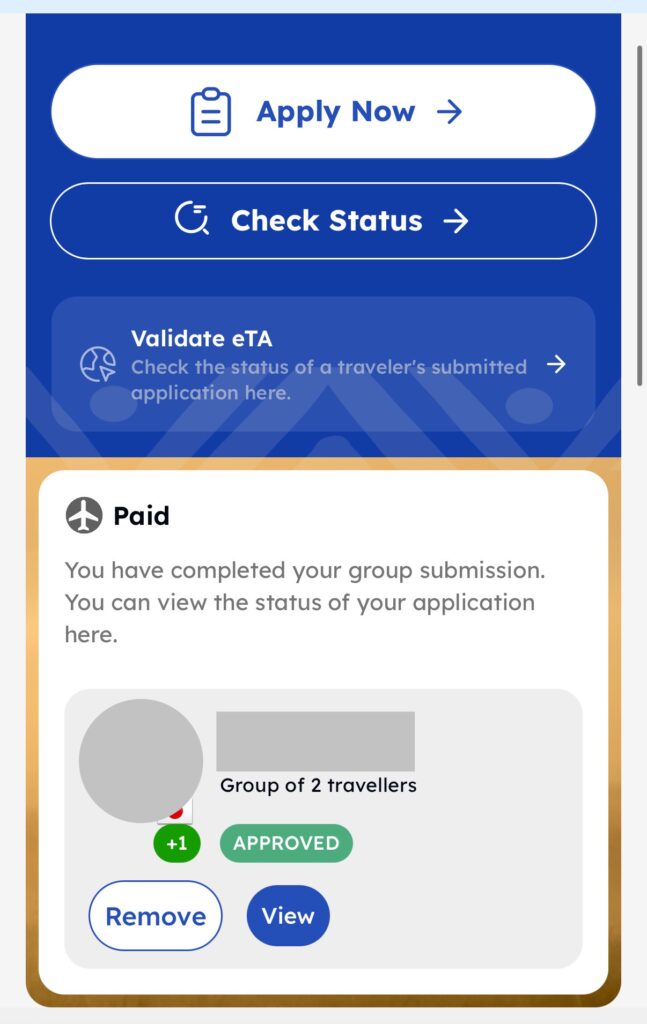View the approved group application
Screen dimensions: 647x1024
click(288, 916)
